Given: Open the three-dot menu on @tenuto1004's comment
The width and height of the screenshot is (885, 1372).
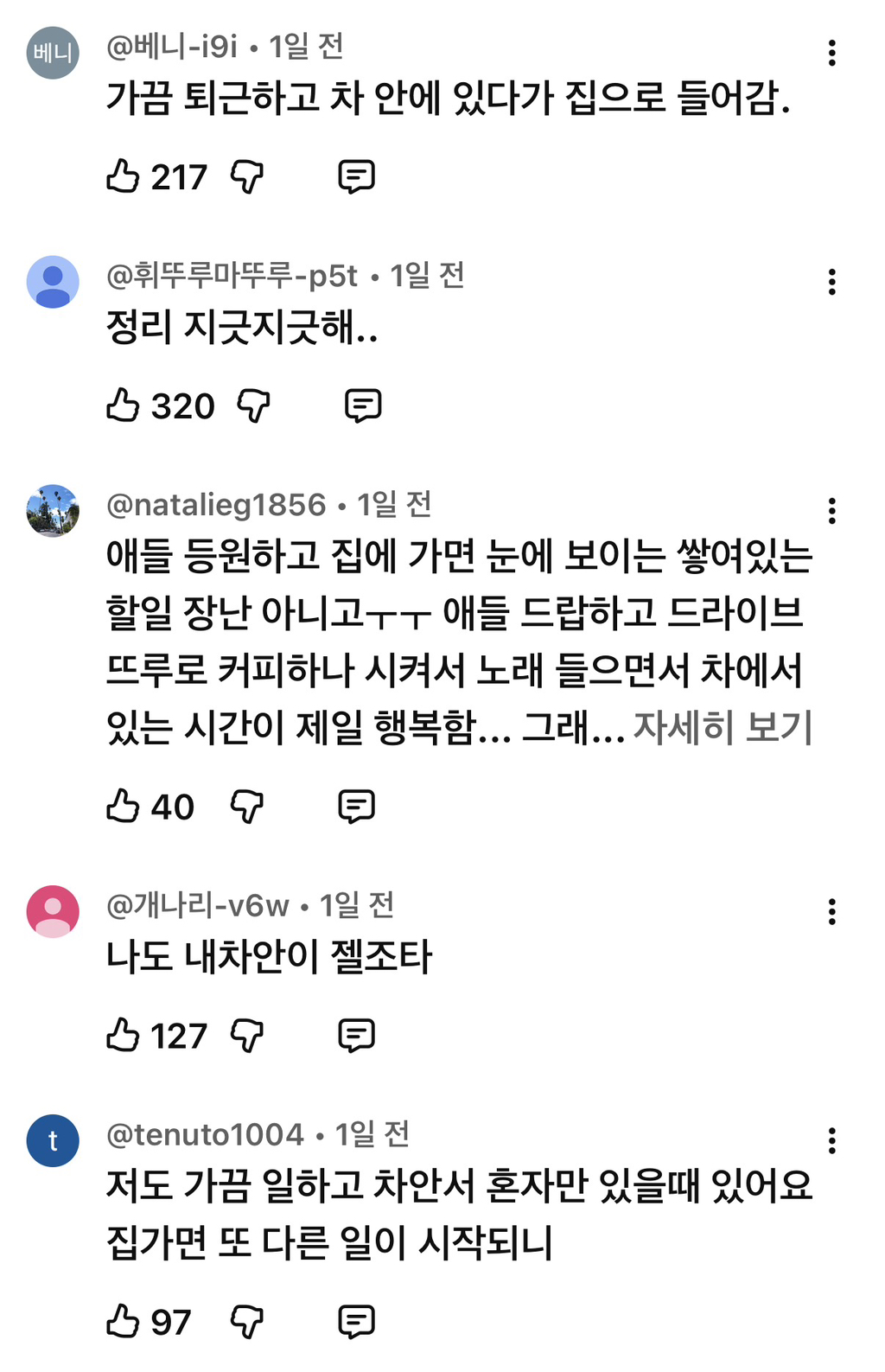Looking at the screenshot, I should click(x=832, y=1139).
